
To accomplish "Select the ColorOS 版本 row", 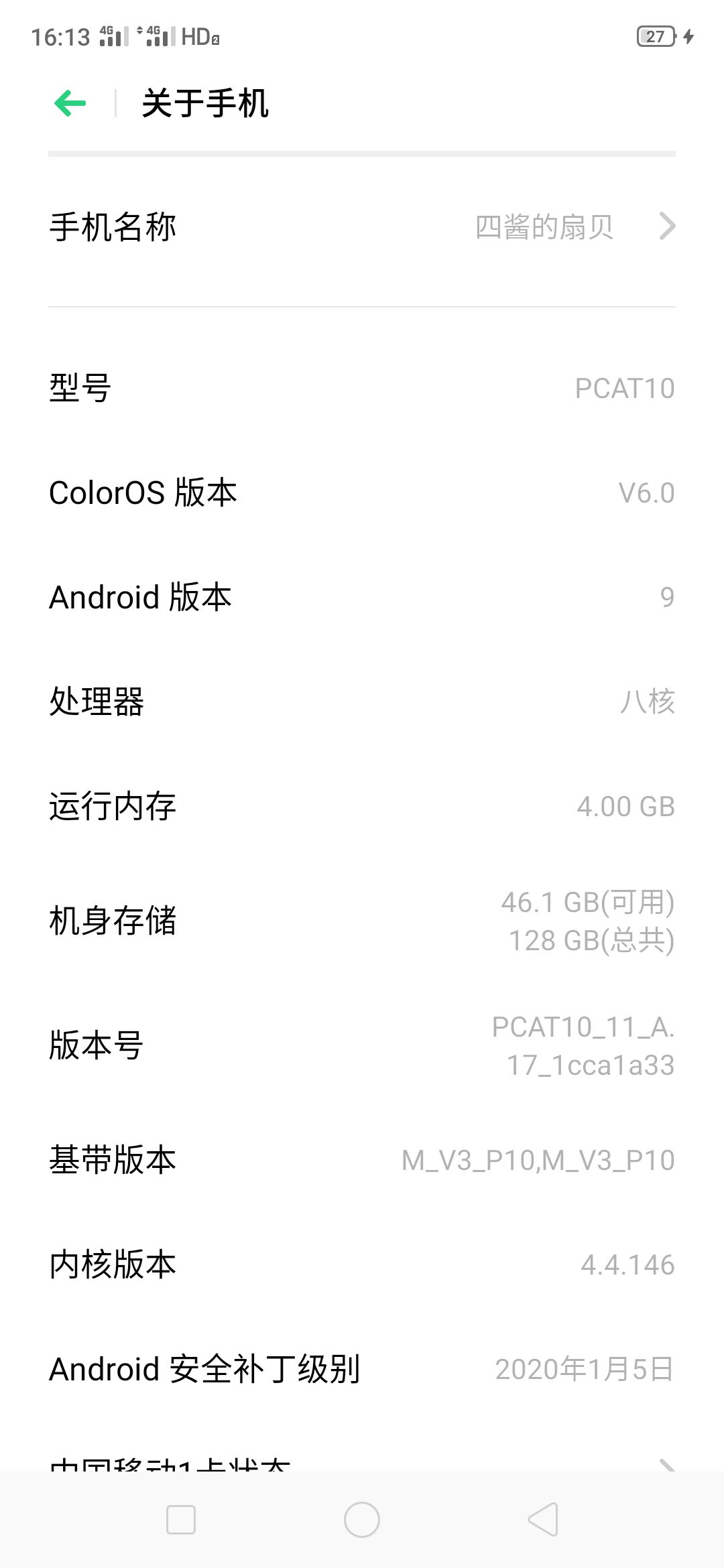I will (x=362, y=493).
